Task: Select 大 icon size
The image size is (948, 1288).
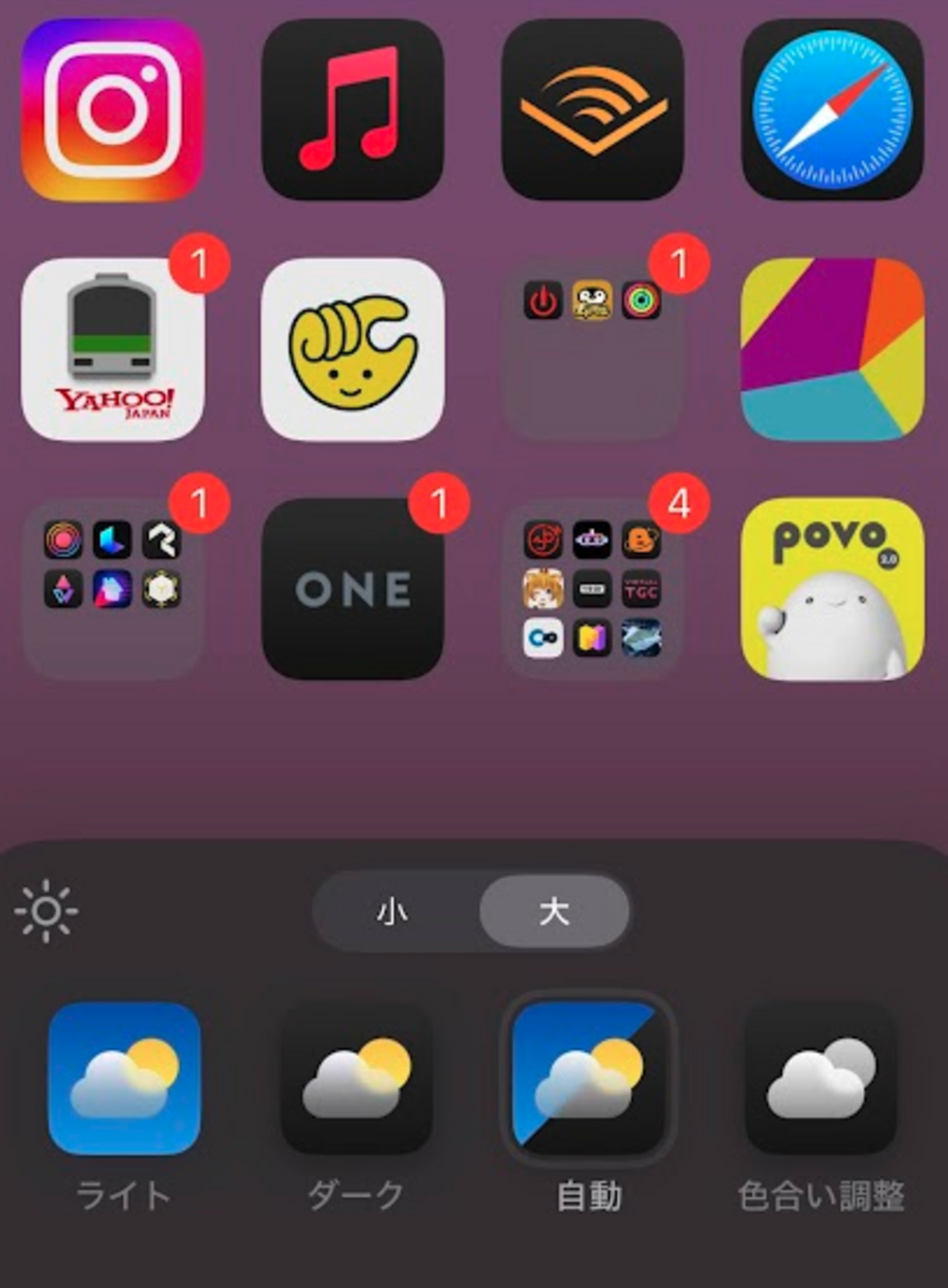Action: pos(553,912)
